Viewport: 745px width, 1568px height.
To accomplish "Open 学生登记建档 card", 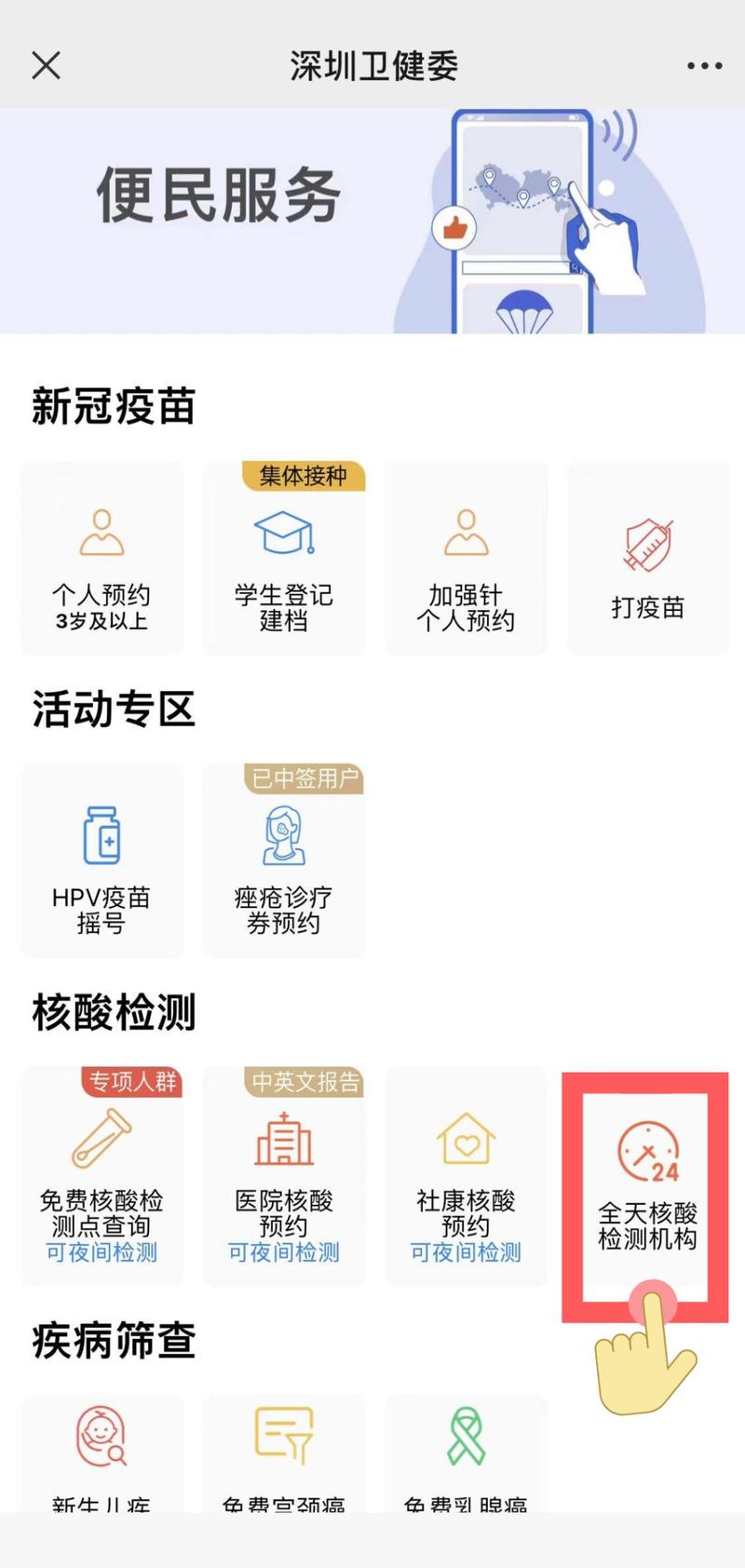I will pyautogui.click(x=284, y=559).
